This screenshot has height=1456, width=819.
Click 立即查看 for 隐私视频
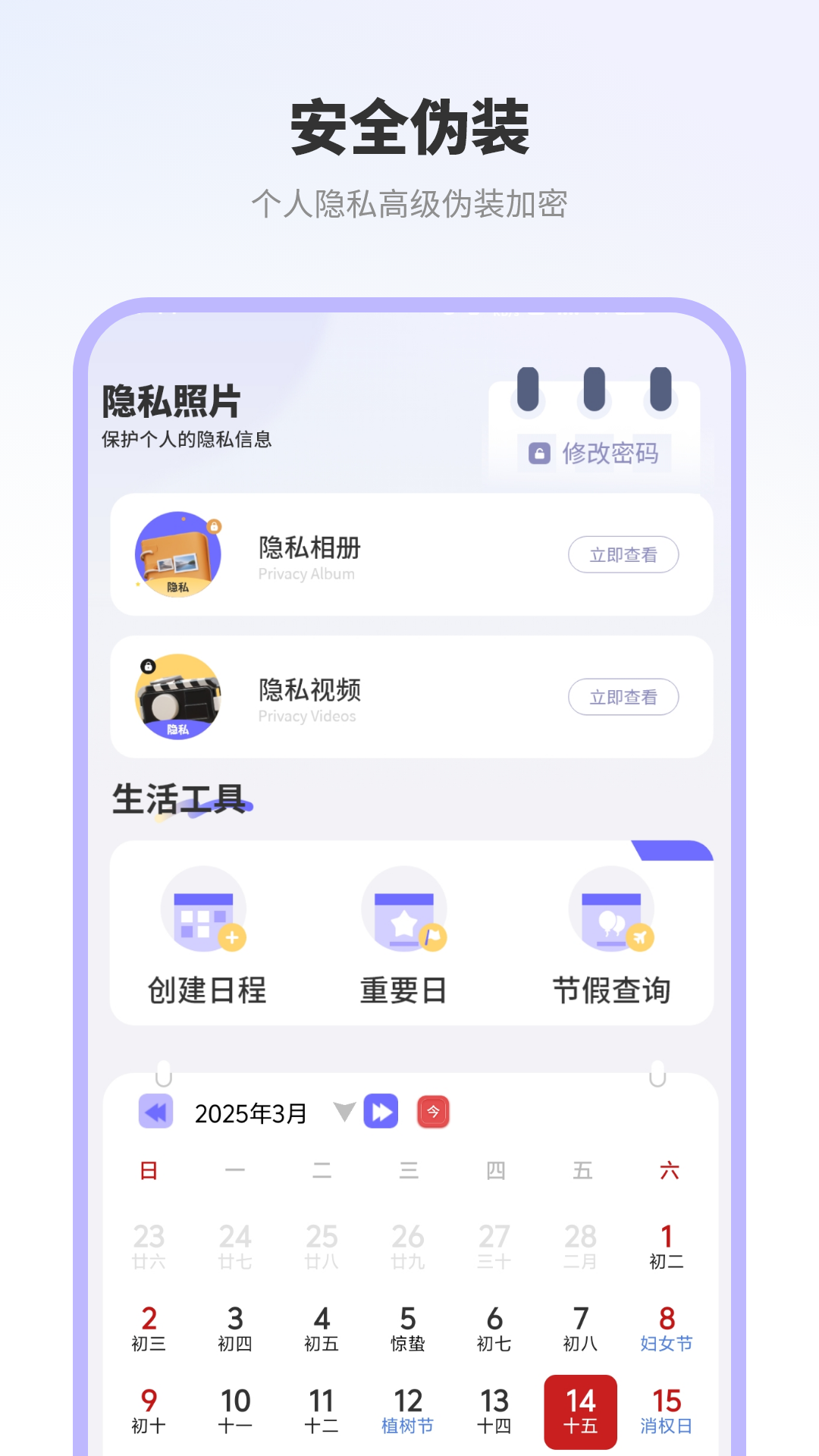point(623,696)
